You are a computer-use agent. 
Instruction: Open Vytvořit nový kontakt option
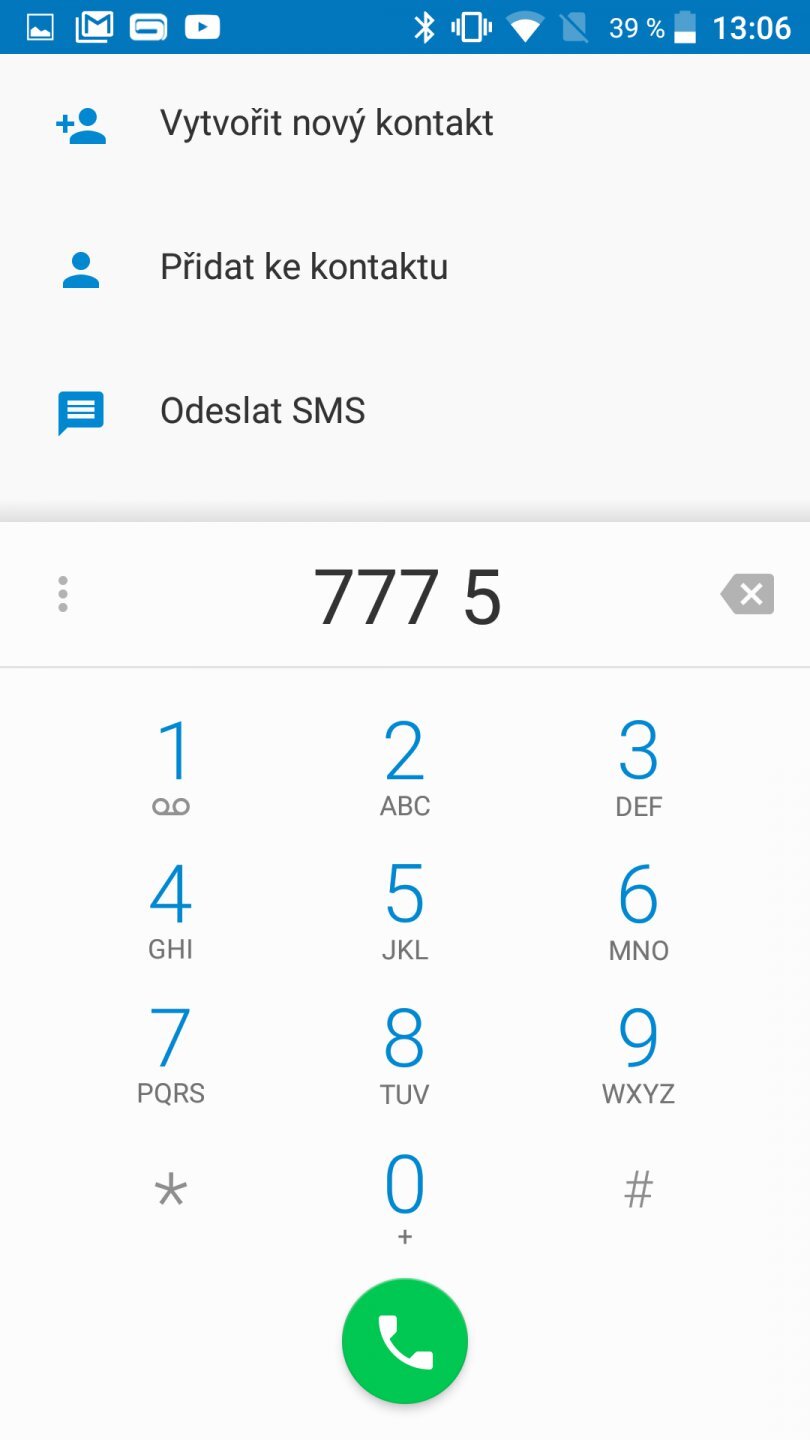point(326,124)
